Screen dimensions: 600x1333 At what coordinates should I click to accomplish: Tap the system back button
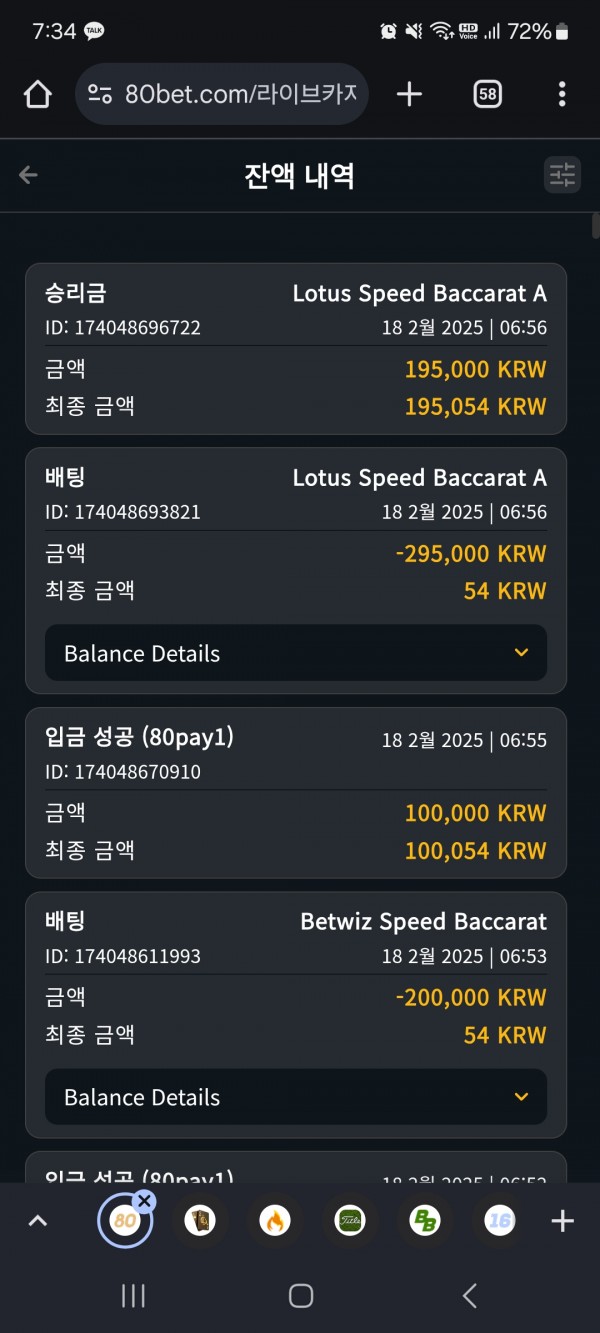point(469,1296)
